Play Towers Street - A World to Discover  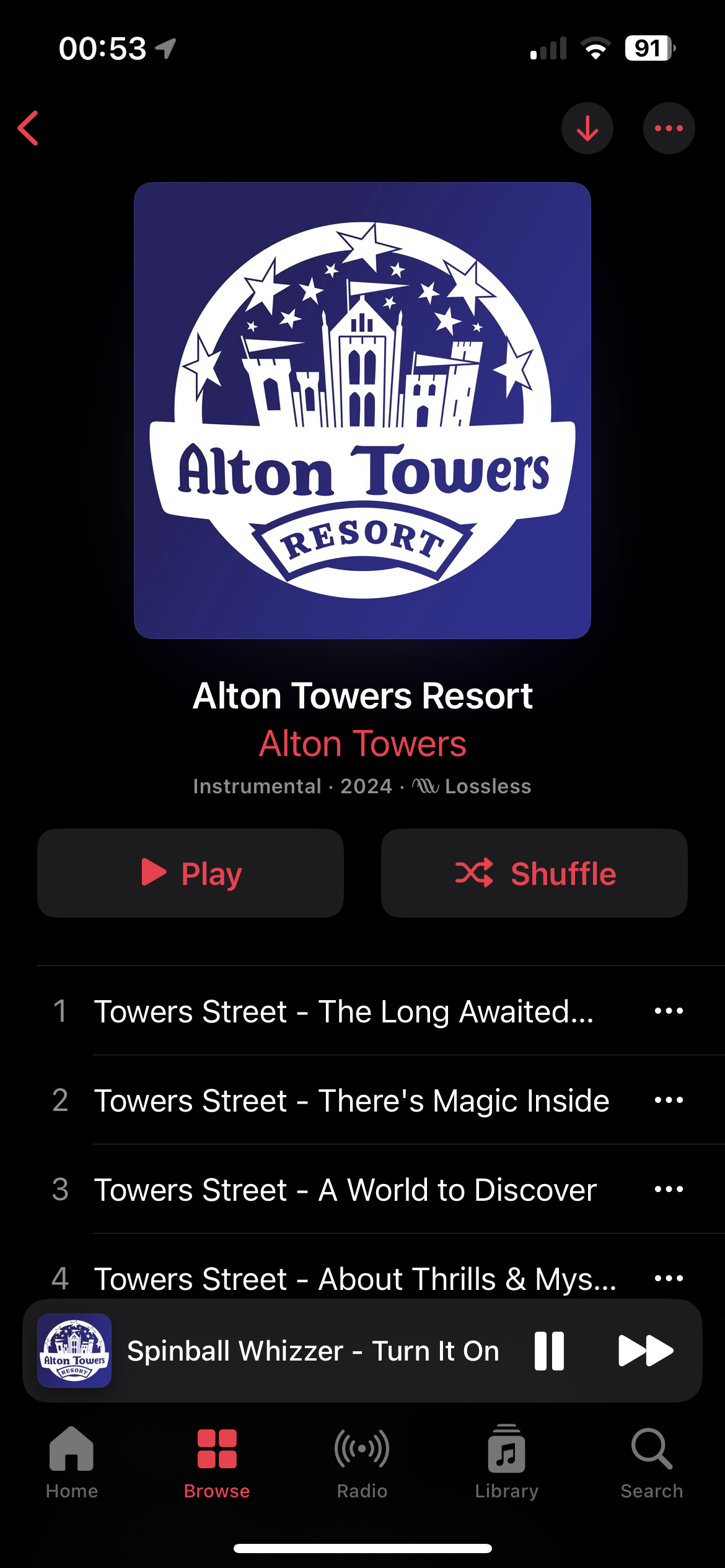coord(345,1190)
